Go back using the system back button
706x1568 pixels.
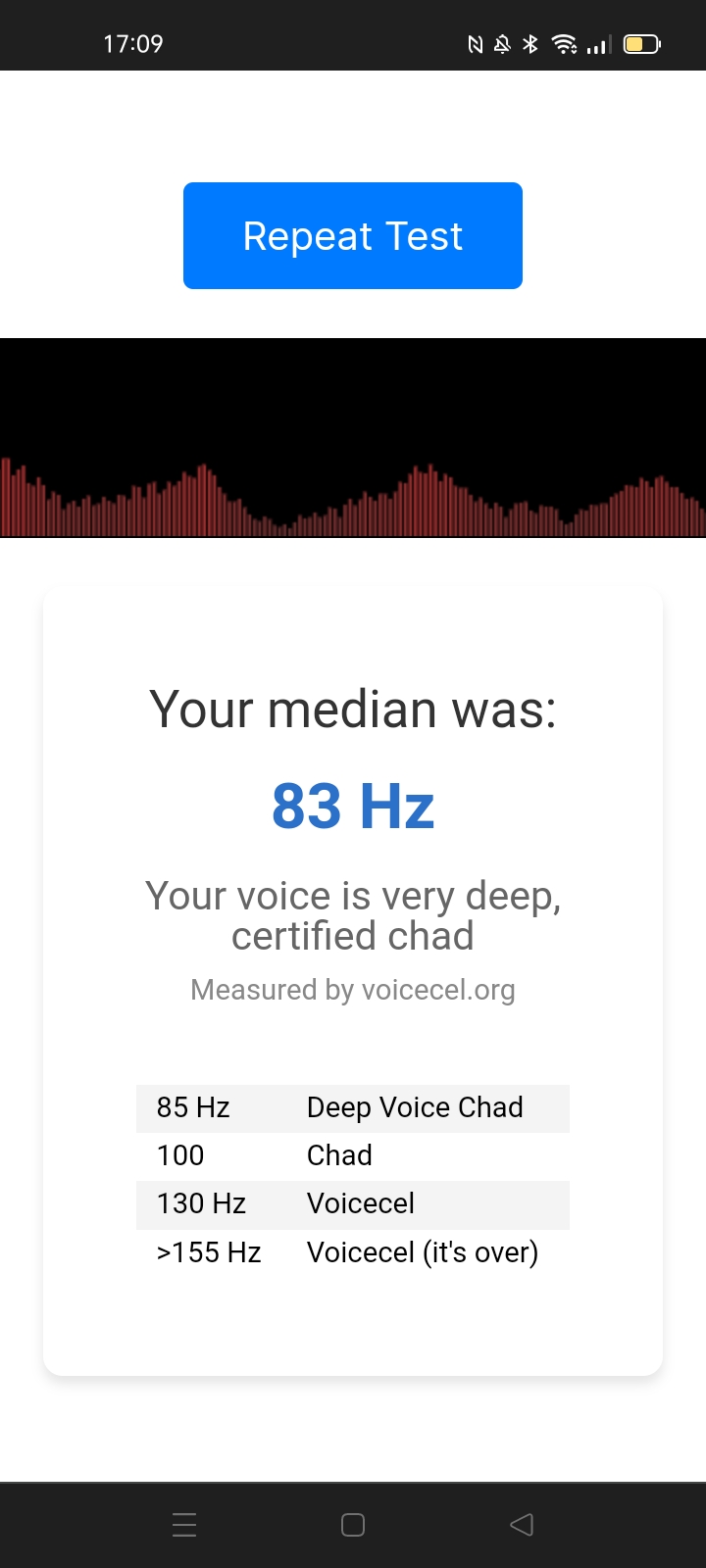[x=522, y=1524]
